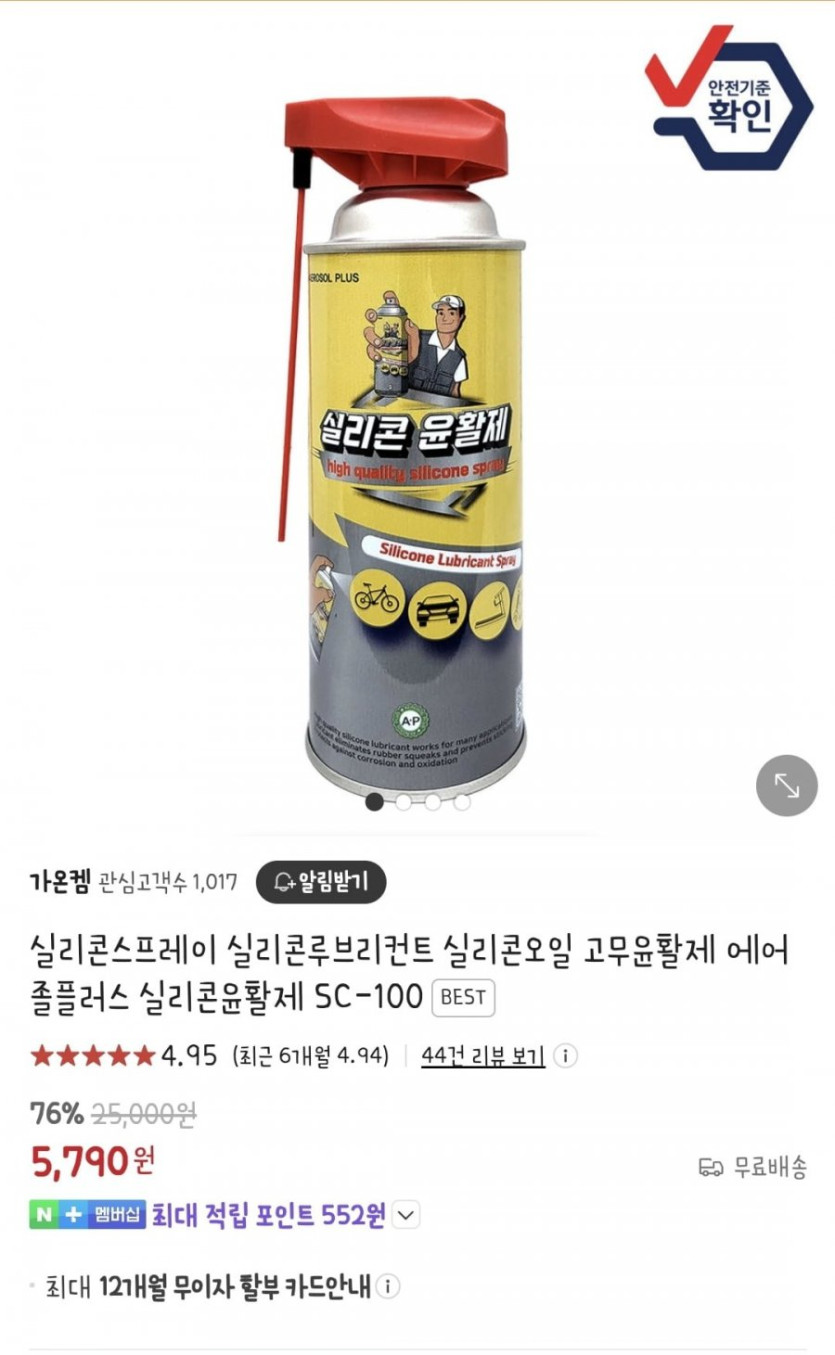Expand the 최대 적립 포인트 552원 dropdown
835x1355 pixels.
point(406,1215)
